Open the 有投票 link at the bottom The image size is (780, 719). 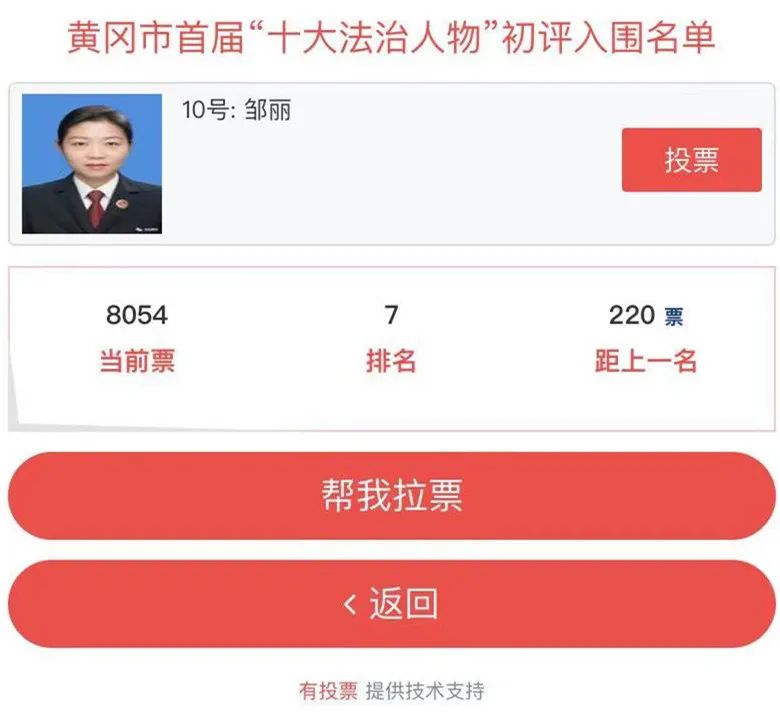[x=328, y=691]
